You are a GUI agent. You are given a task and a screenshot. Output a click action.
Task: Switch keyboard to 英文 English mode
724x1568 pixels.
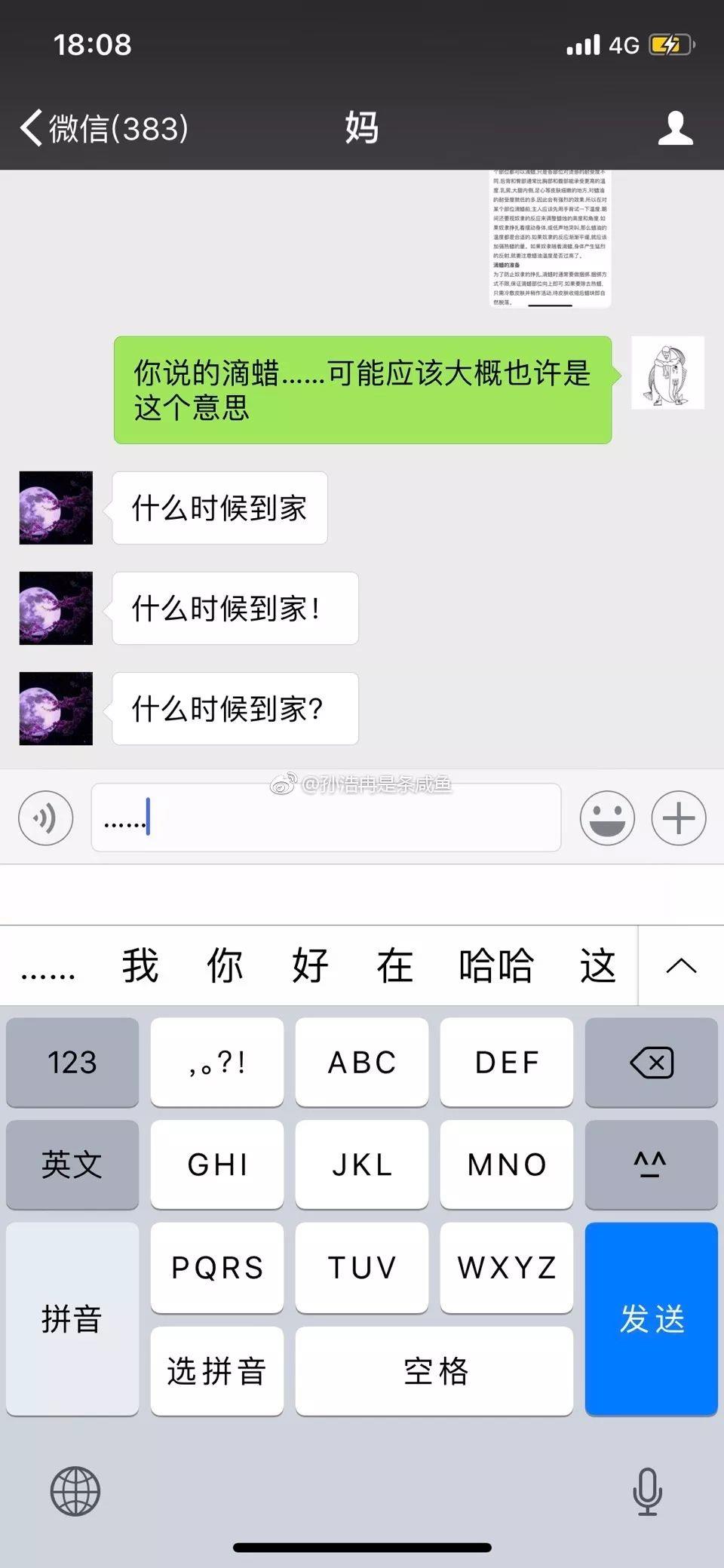72,1164
